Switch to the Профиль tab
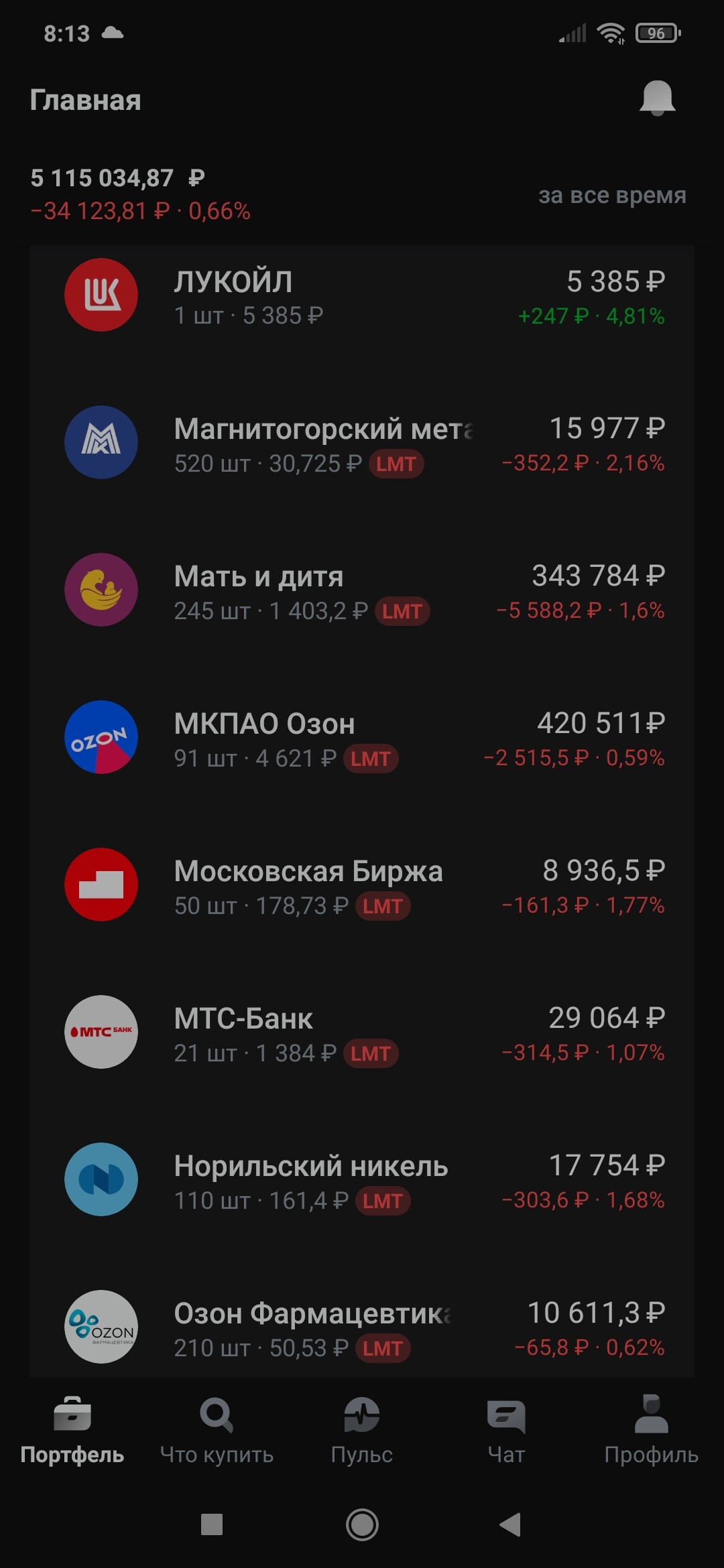 pos(651,1431)
